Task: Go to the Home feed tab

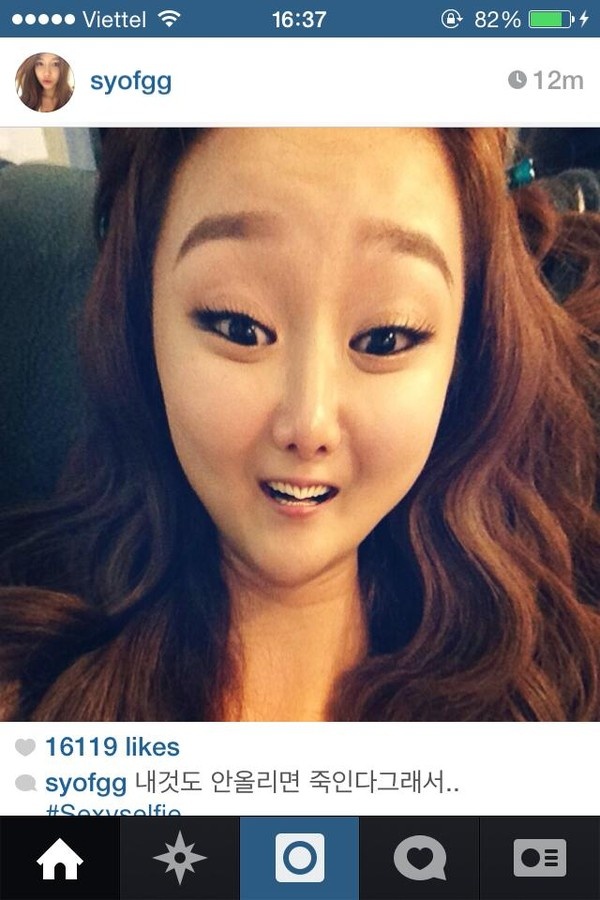Action: pyautogui.click(x=60, y=858)
